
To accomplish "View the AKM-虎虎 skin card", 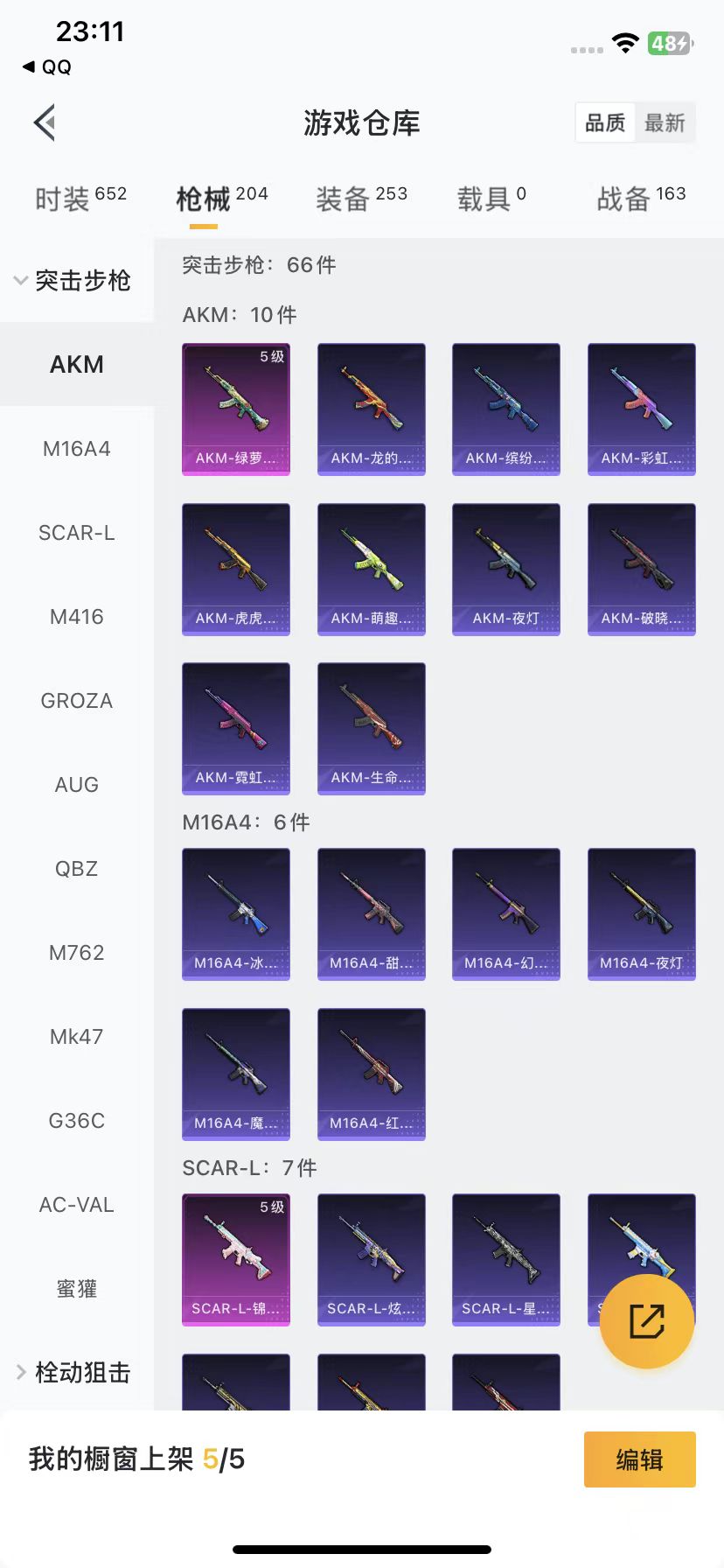I will tap(236, 569).
